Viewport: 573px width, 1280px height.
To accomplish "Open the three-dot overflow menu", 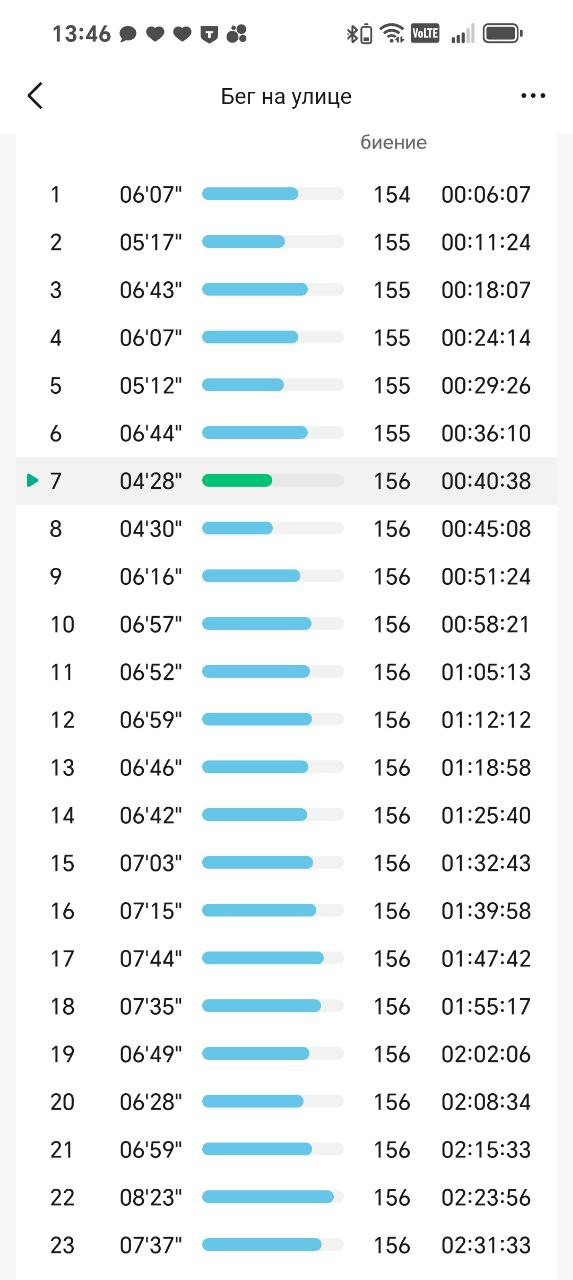I will 533,96.
